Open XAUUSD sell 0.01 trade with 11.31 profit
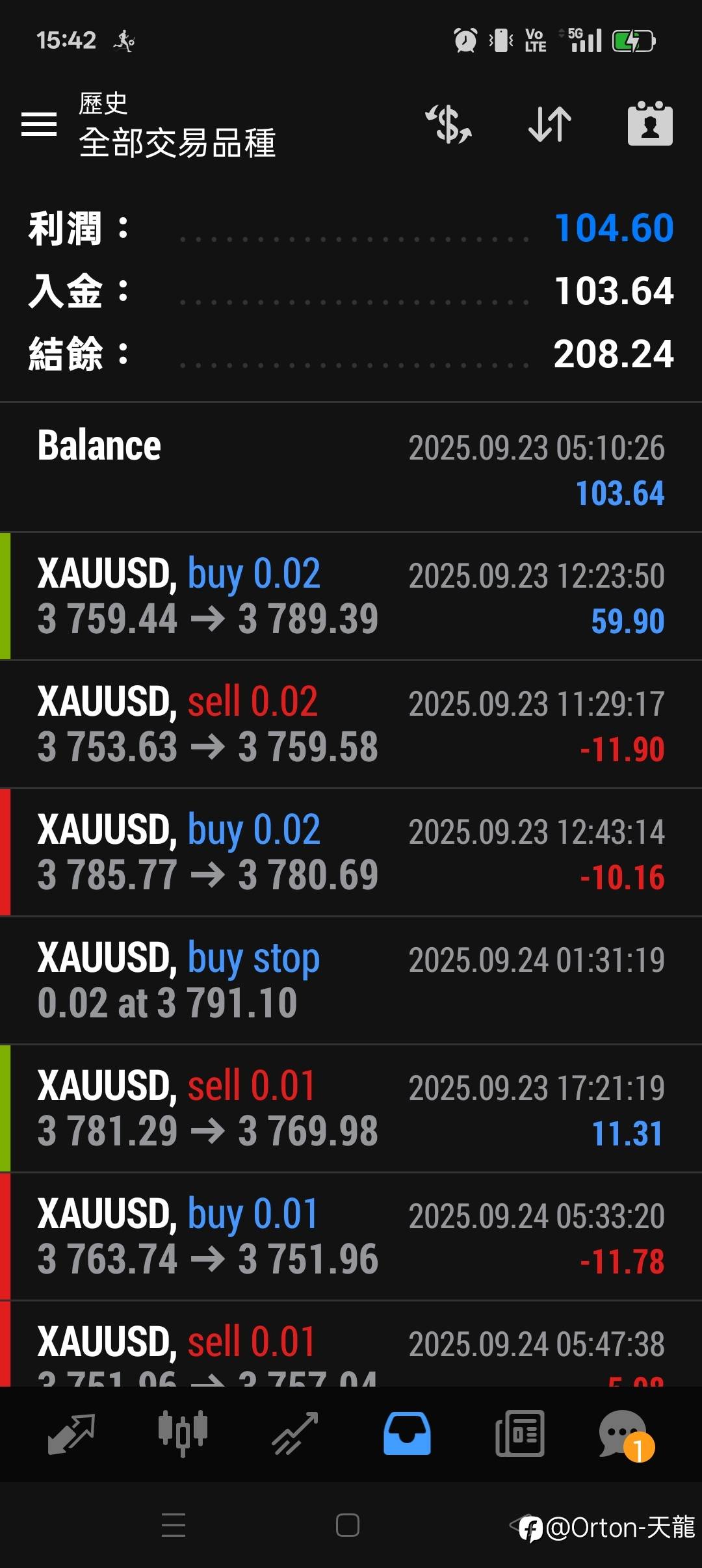Viewport: 702px width, 1568px height. [351, 1108]
